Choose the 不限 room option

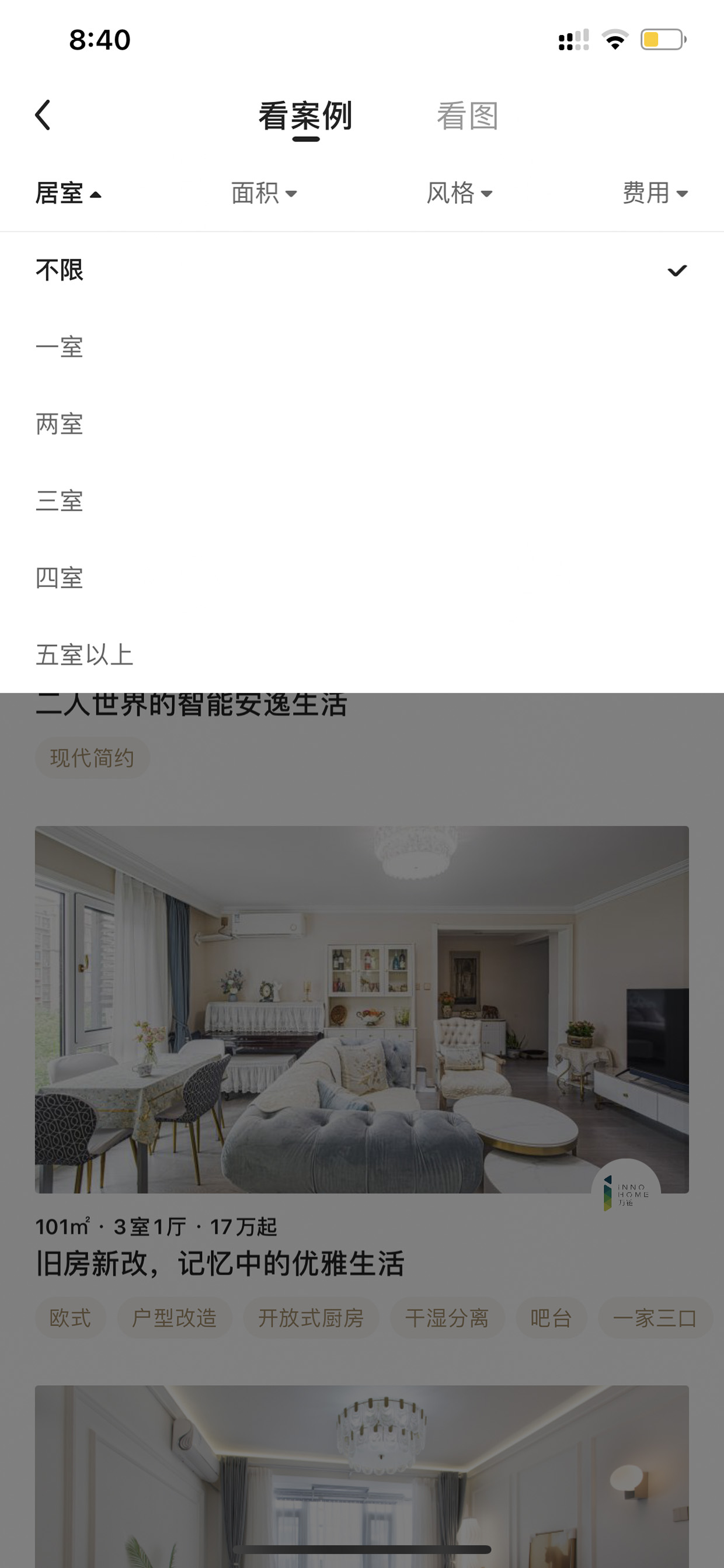[362, 270]
